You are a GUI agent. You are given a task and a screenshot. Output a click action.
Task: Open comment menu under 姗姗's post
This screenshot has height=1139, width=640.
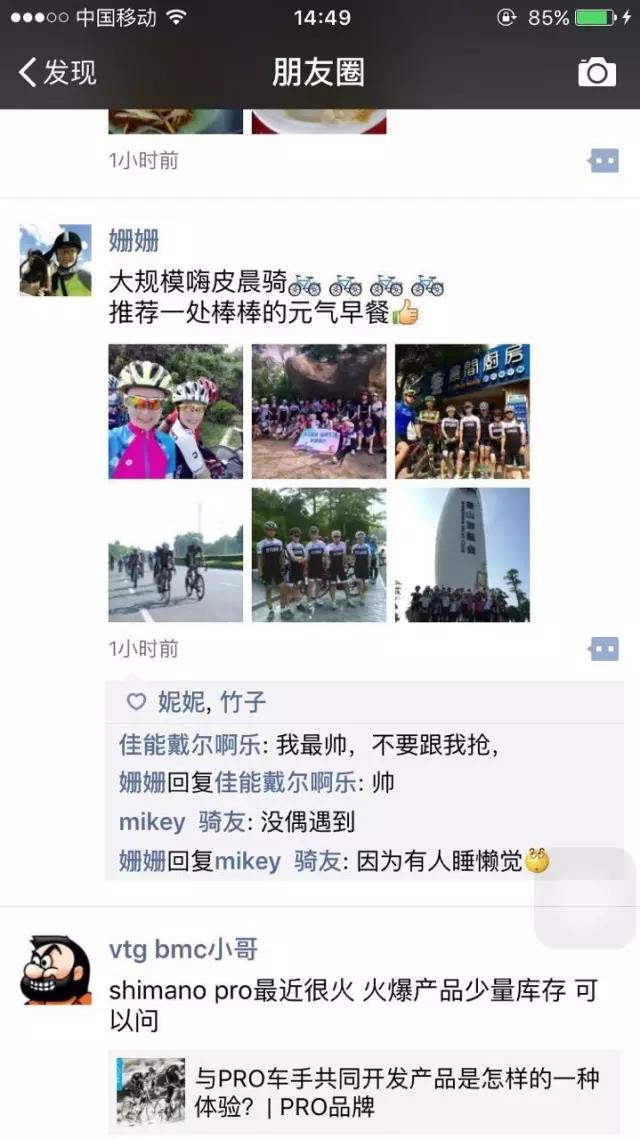(604, 650)
